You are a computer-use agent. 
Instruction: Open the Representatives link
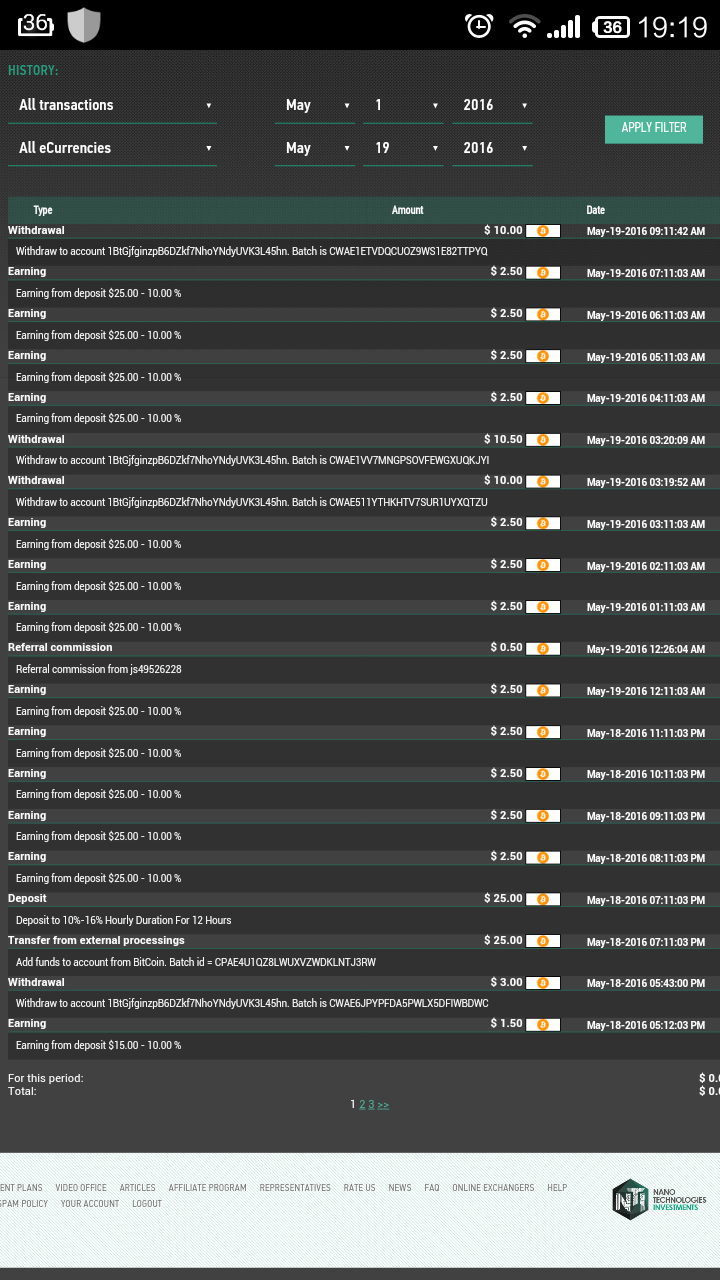coord(295,1188)
